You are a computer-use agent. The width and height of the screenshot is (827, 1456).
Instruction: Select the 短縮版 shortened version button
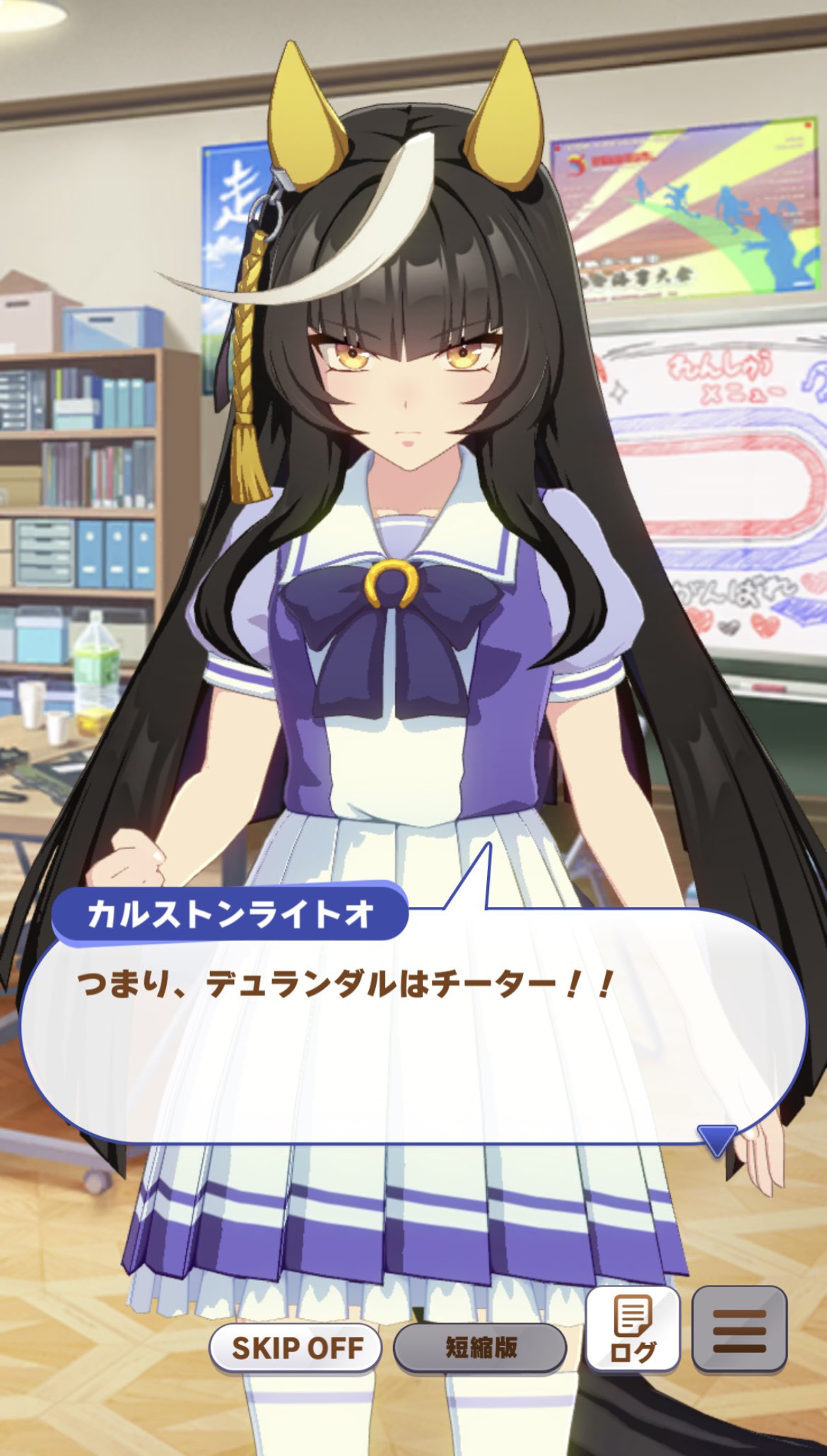click(x=480, y=1348)
